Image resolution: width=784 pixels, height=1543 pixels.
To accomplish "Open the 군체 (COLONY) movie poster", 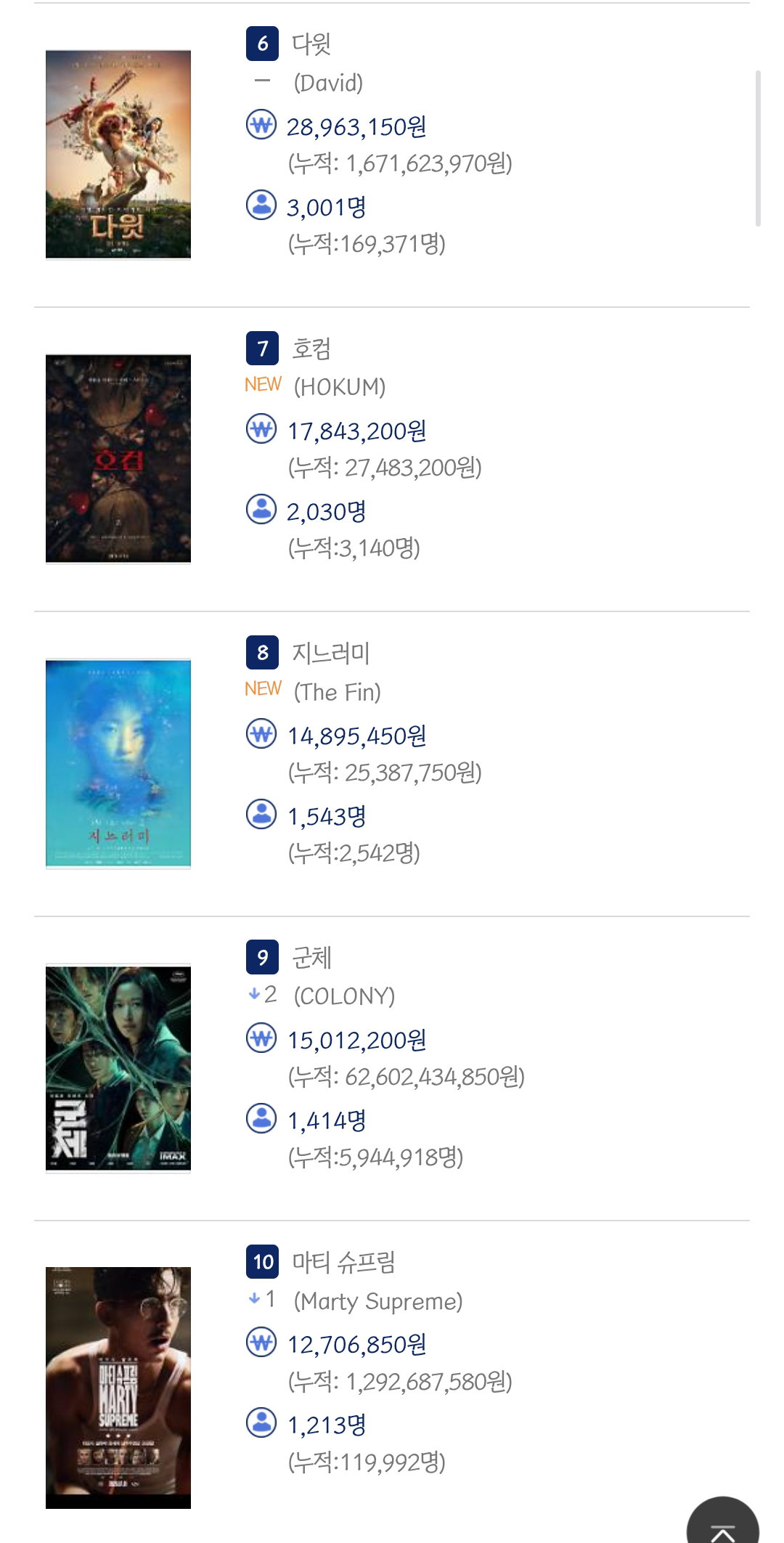I will 118,1067.
